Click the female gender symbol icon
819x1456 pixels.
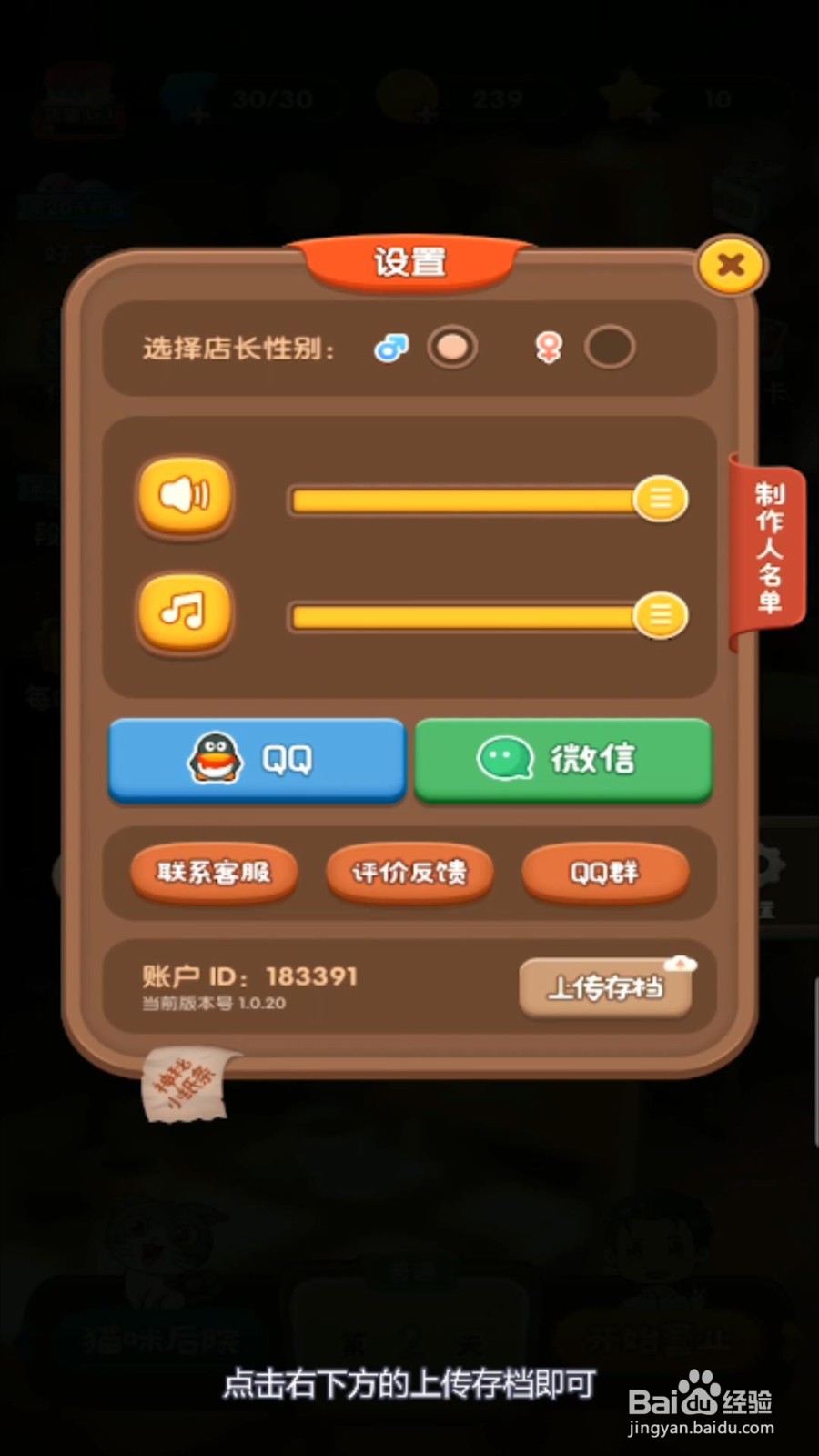[x=547, y=347]
